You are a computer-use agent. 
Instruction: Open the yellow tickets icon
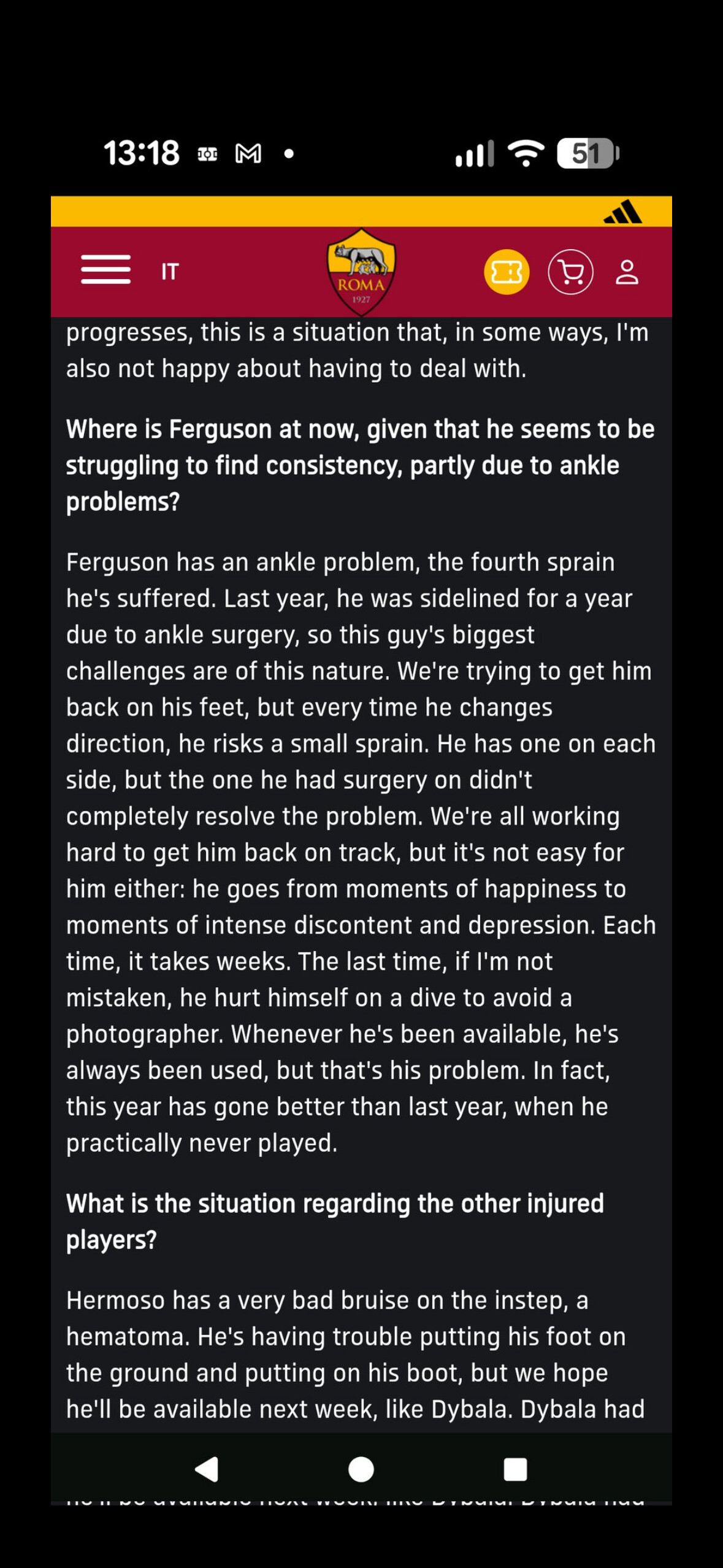(x=507, y=272)
